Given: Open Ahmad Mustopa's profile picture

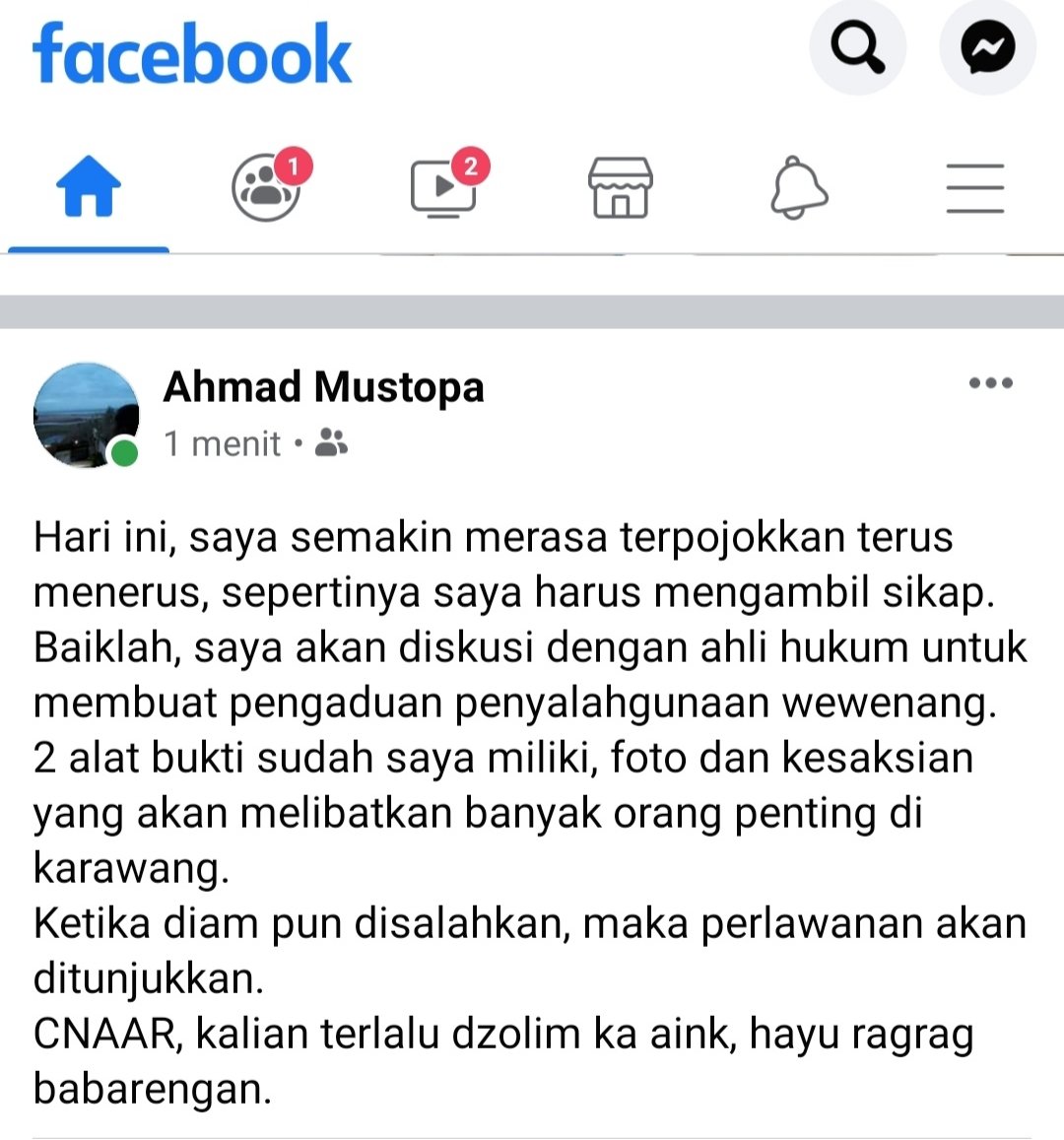Looking at the screenshot, I should [86, 415].
